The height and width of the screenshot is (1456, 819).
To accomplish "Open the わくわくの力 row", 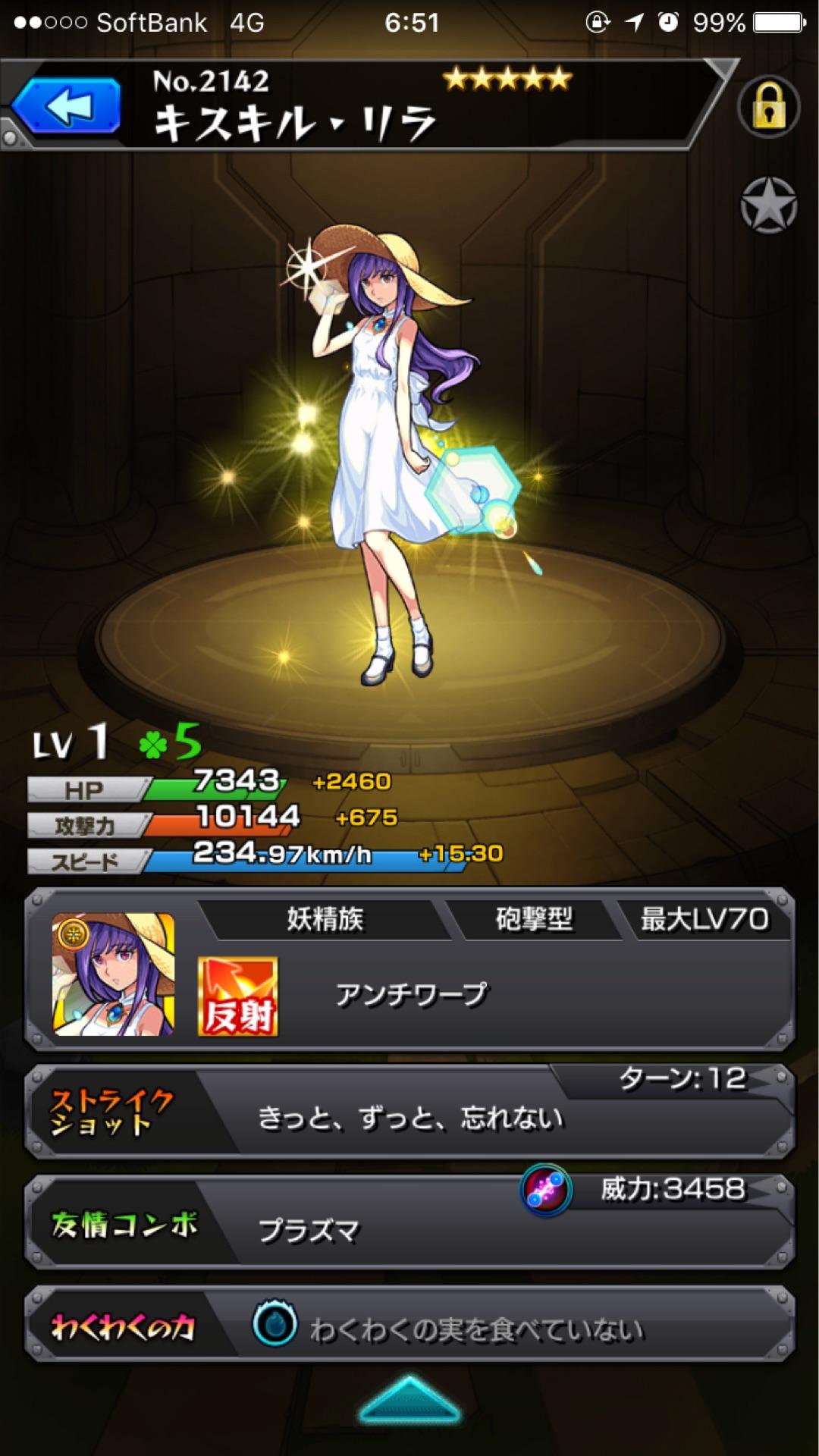I will pyautogui.click(x=409, y=1324).
